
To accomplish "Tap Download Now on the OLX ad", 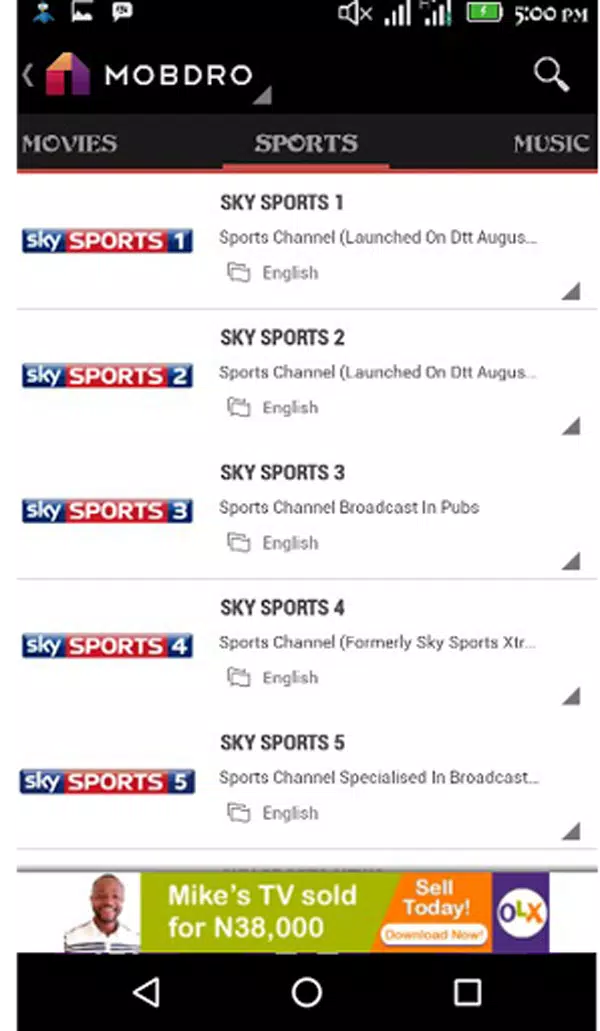I will [434, 936].
